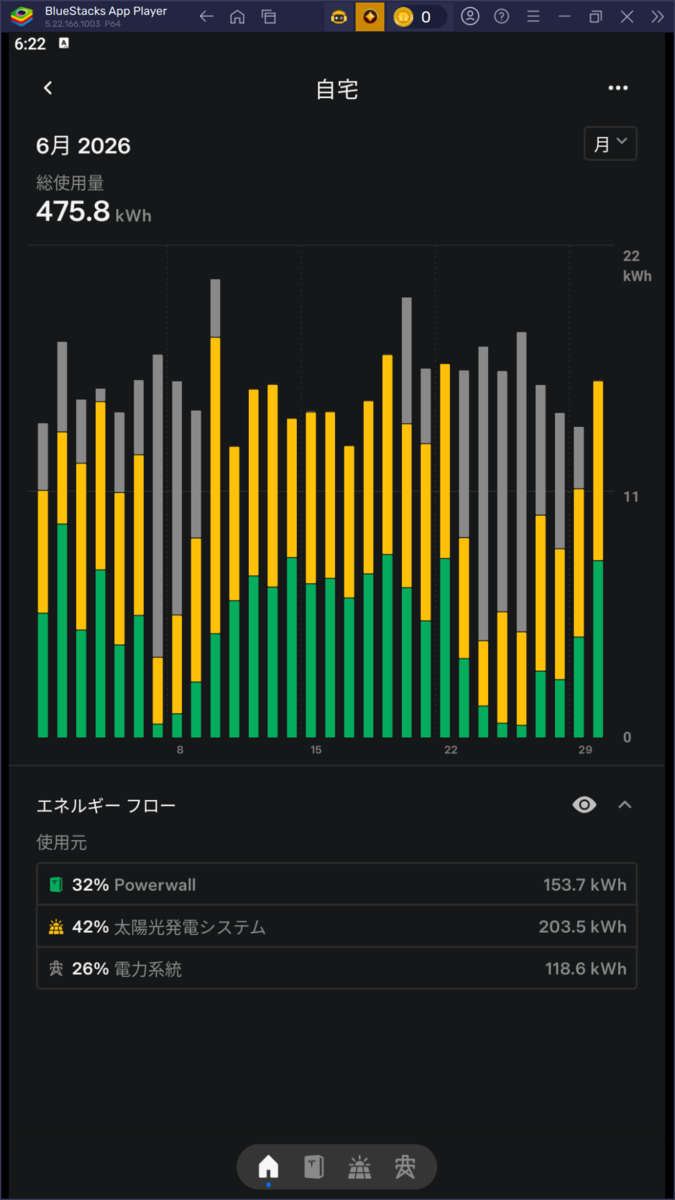Tap the BlueStacks home button
The height and width of the screenshot is (1200, 675).
pyautogui.click(x=237, y=16)
